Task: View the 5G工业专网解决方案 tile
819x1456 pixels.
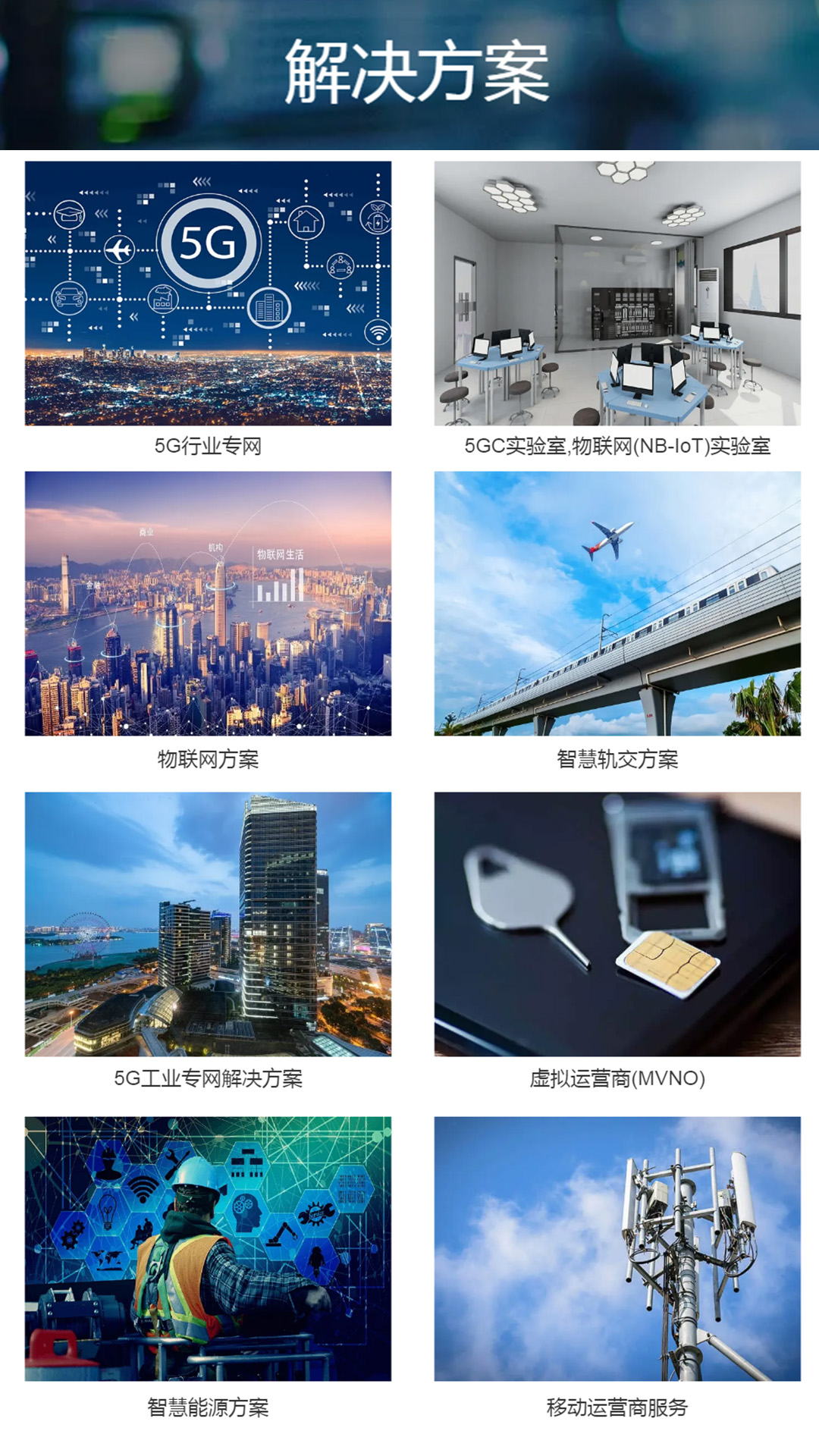Action: [208, 924]
